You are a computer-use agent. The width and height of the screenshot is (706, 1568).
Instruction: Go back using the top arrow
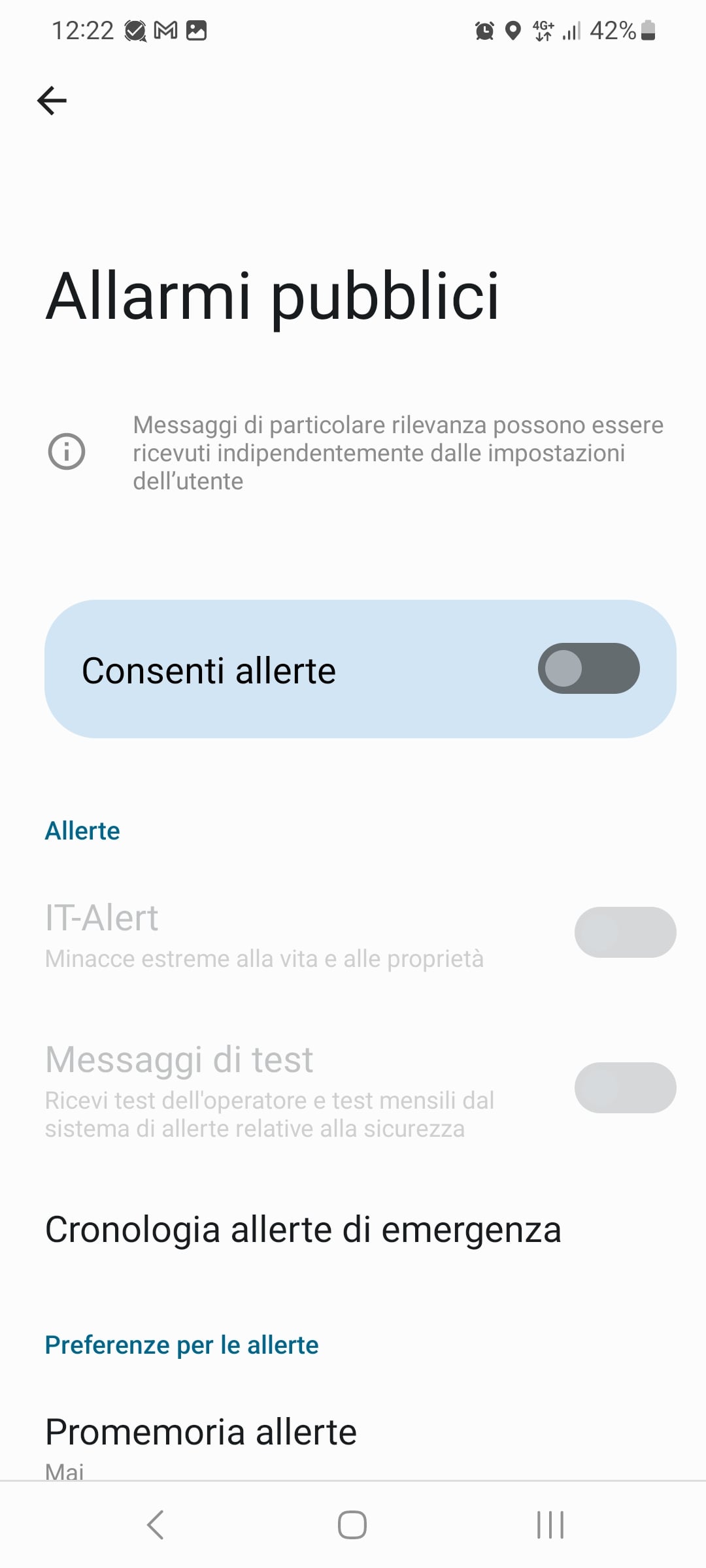pyautogui.click(x=52, y=101)
